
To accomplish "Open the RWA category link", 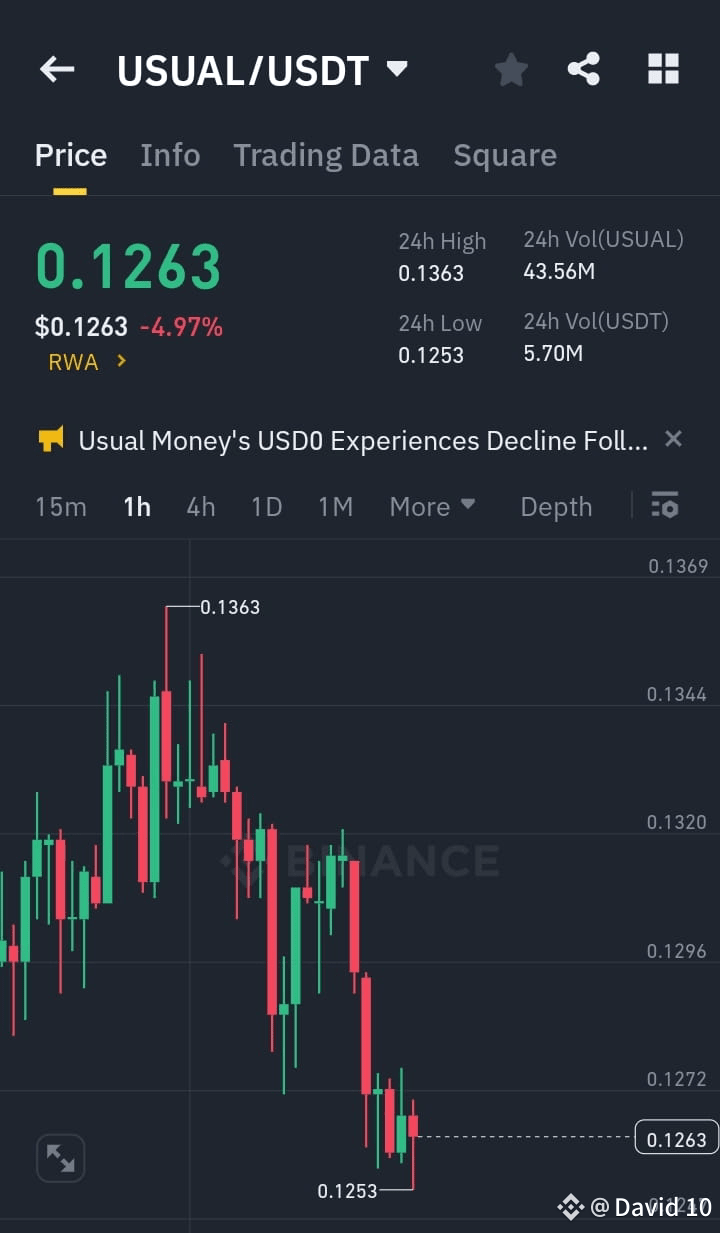I will (85, 362).
